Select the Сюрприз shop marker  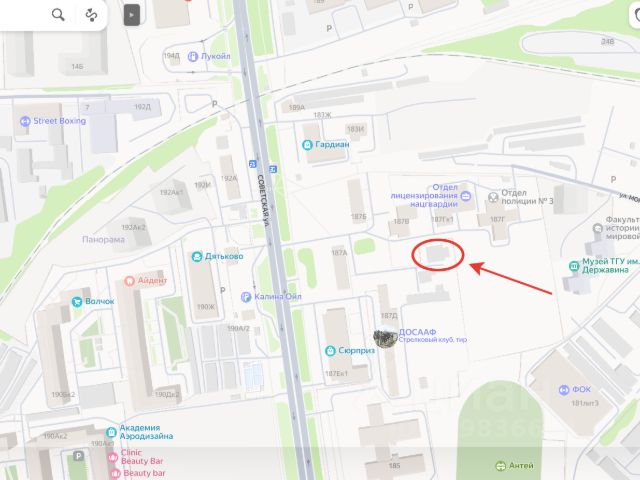pyautogui.click(x=330, y=350)
